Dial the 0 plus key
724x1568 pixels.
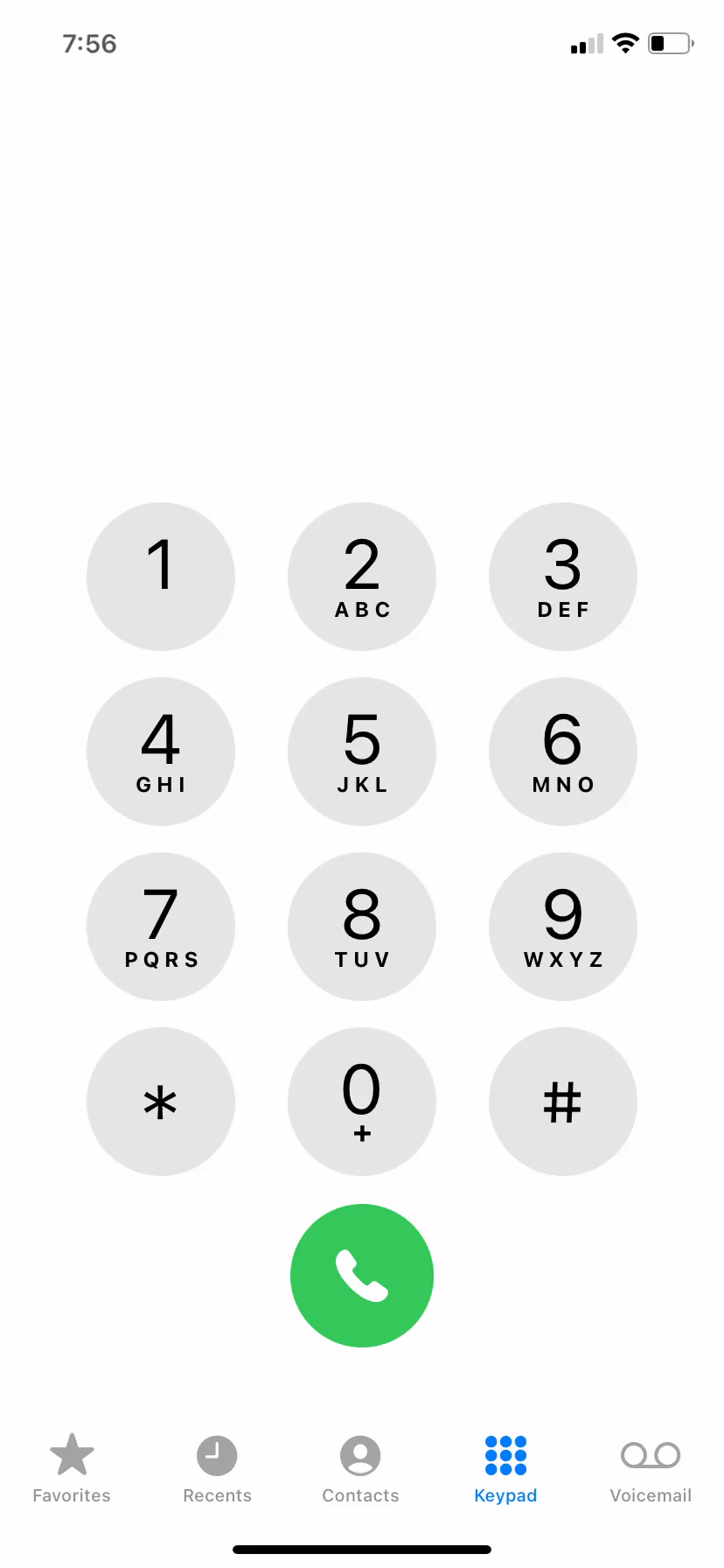coord(362,1102)
